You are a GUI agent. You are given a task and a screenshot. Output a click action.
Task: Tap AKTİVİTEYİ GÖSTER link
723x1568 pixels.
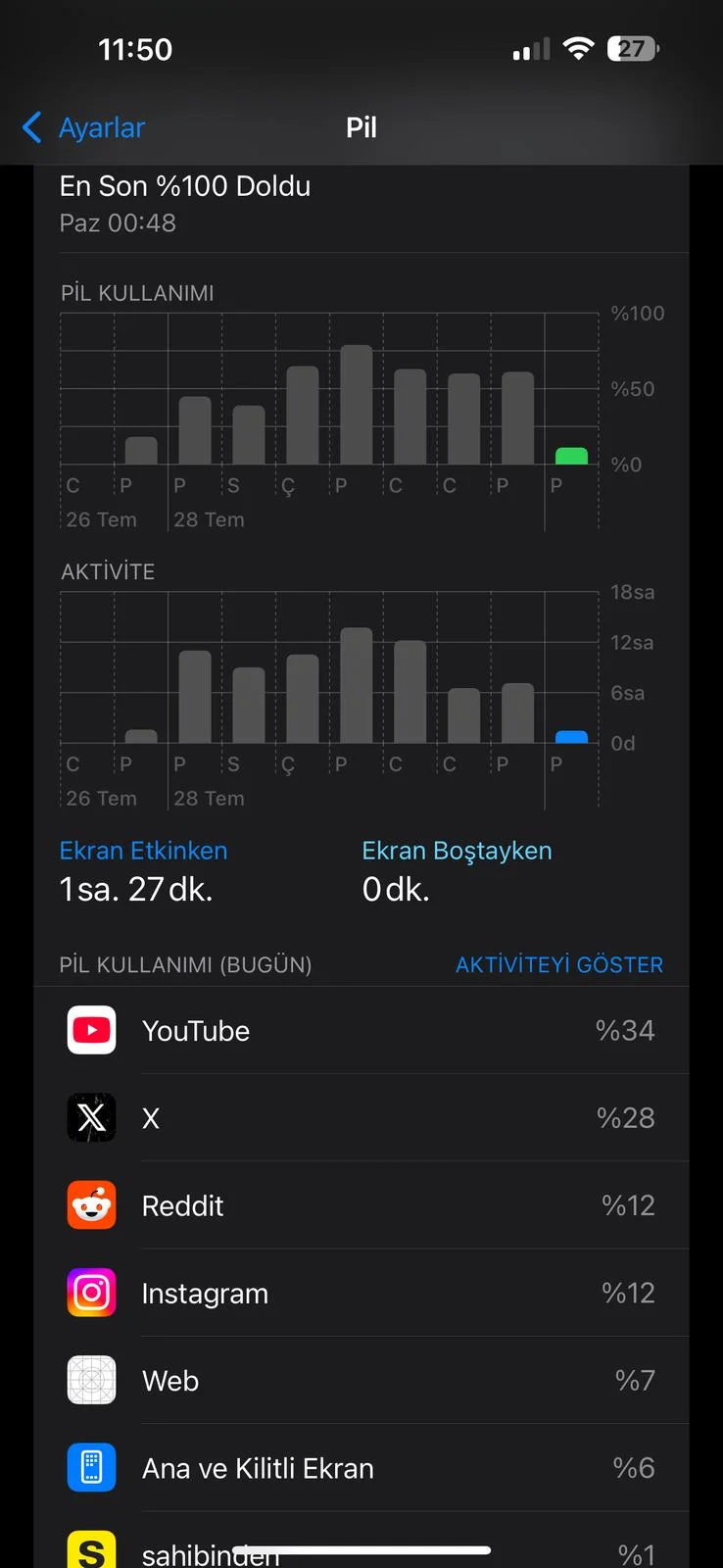[x=558, y=964]
